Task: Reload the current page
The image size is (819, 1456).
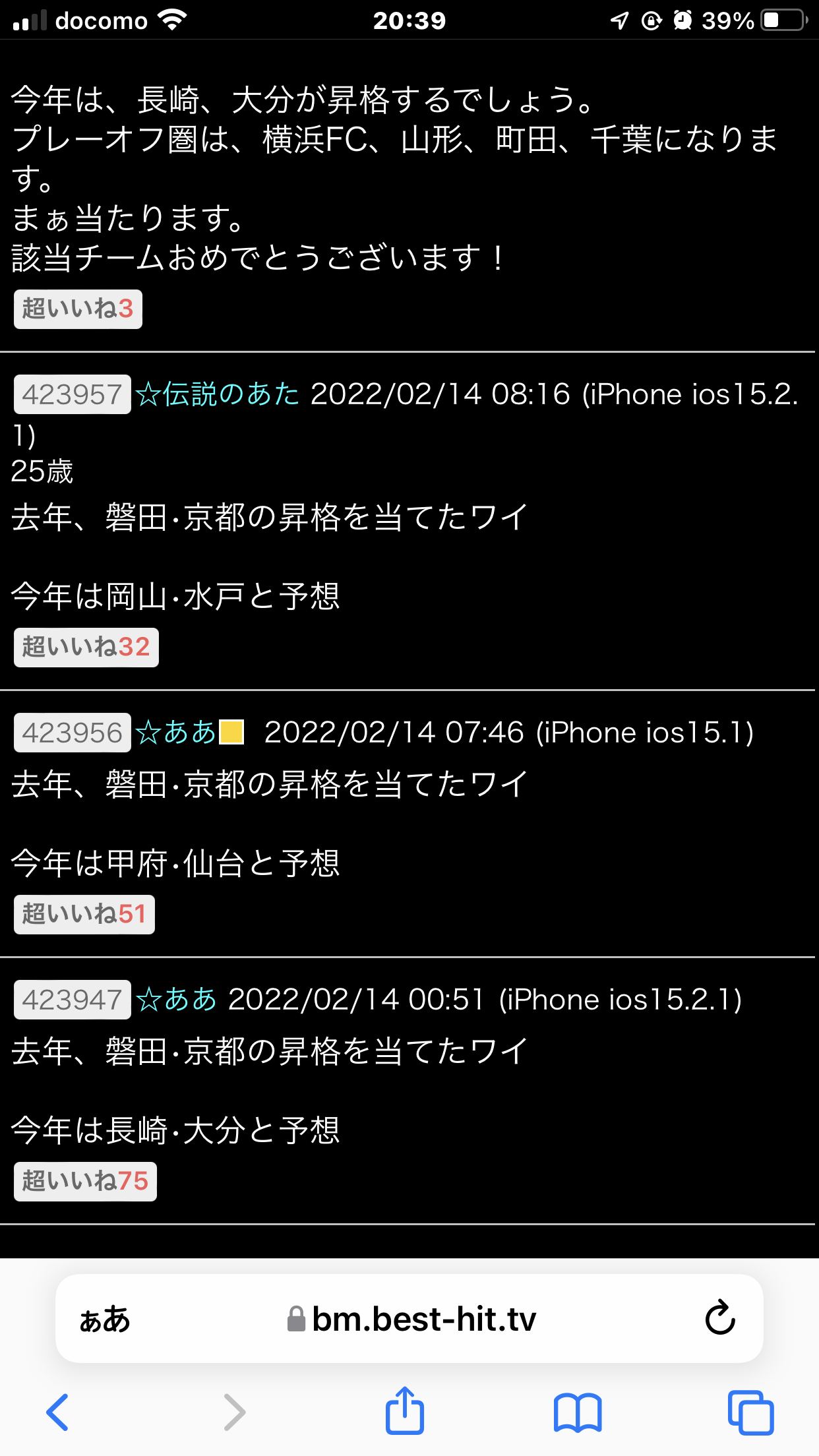Action: tap(719, 1319)
